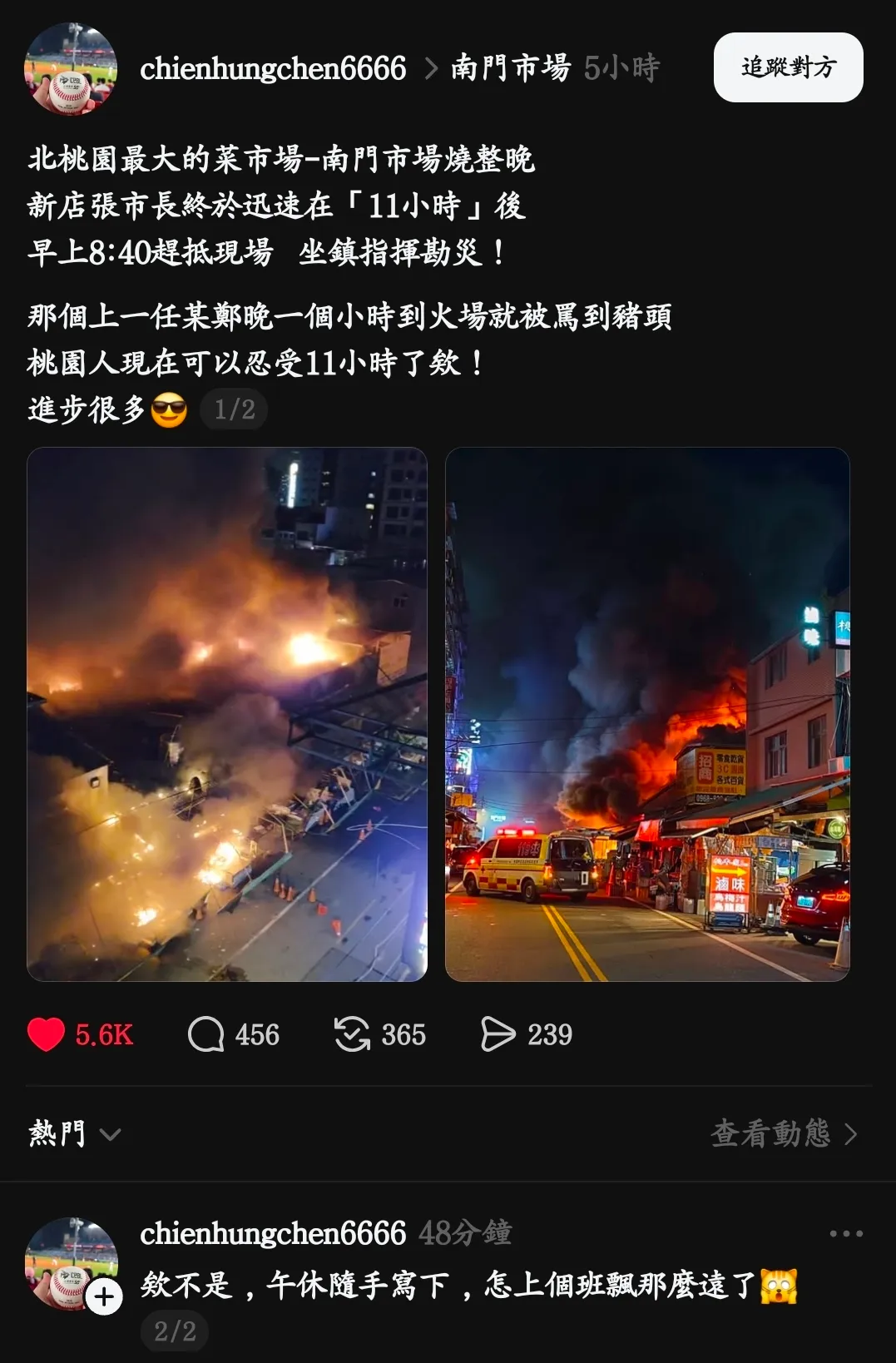Open comments on the post

tap(206, 1034)
